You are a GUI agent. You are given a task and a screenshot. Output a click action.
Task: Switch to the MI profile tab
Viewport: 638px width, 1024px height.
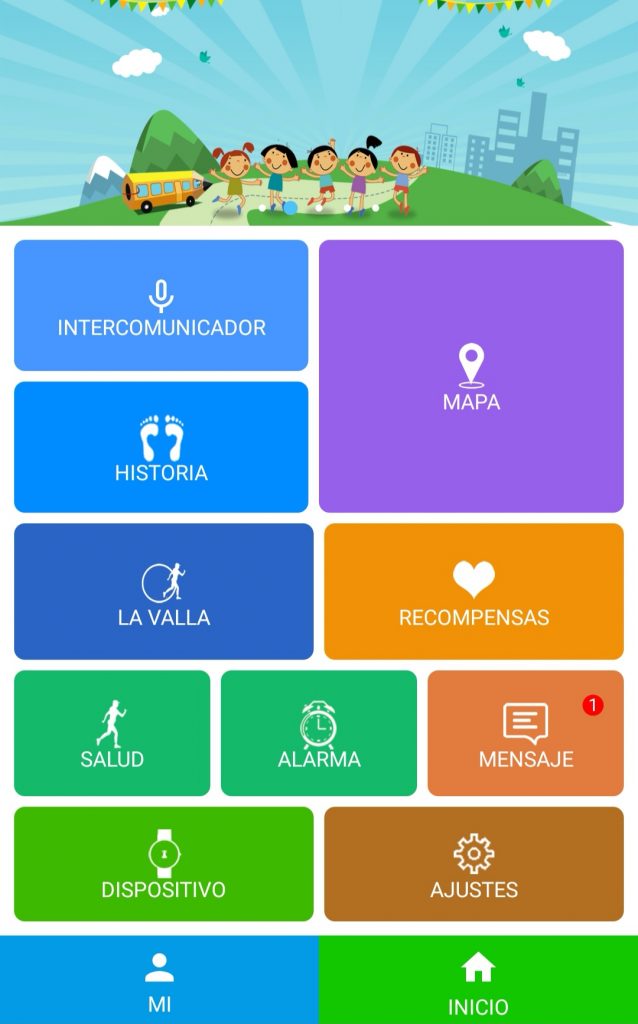click(x=159, y=980)
